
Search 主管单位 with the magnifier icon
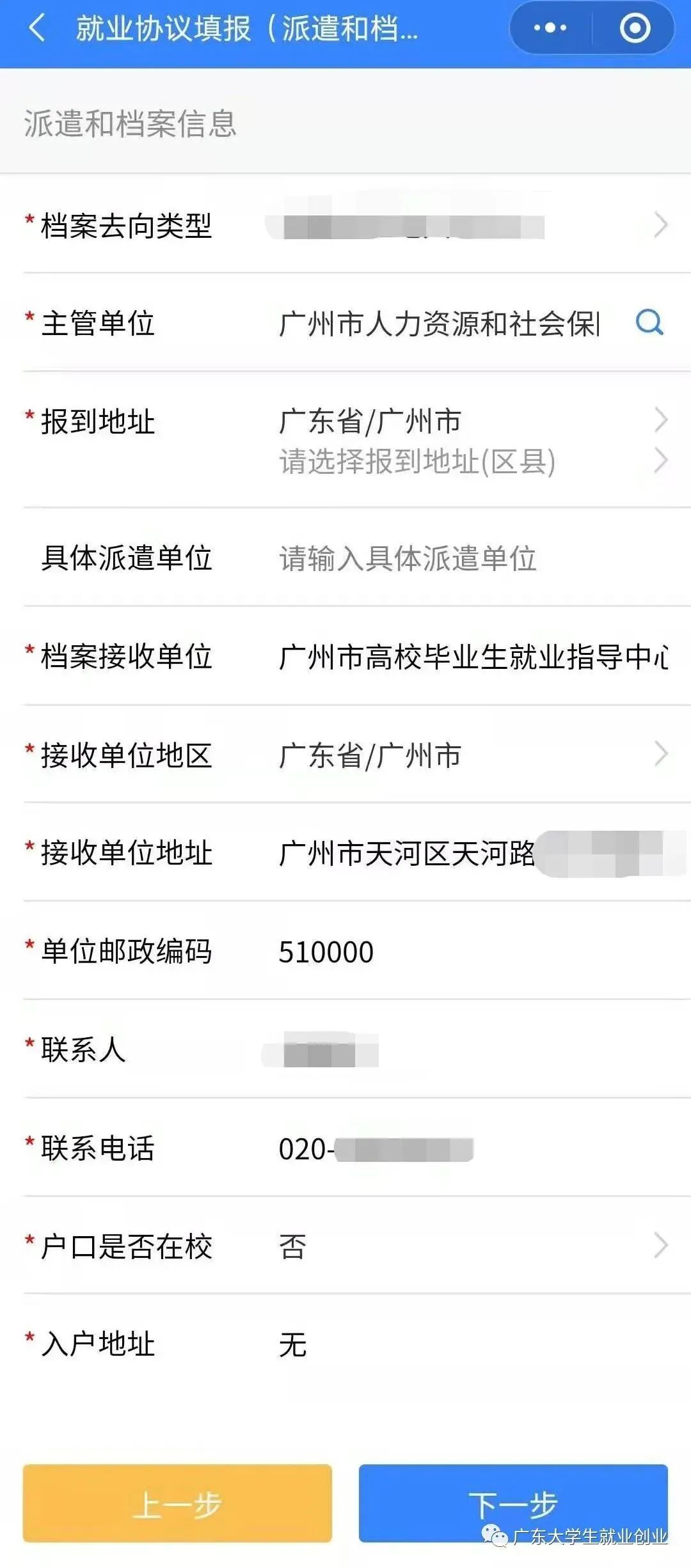tap(649, 322)
